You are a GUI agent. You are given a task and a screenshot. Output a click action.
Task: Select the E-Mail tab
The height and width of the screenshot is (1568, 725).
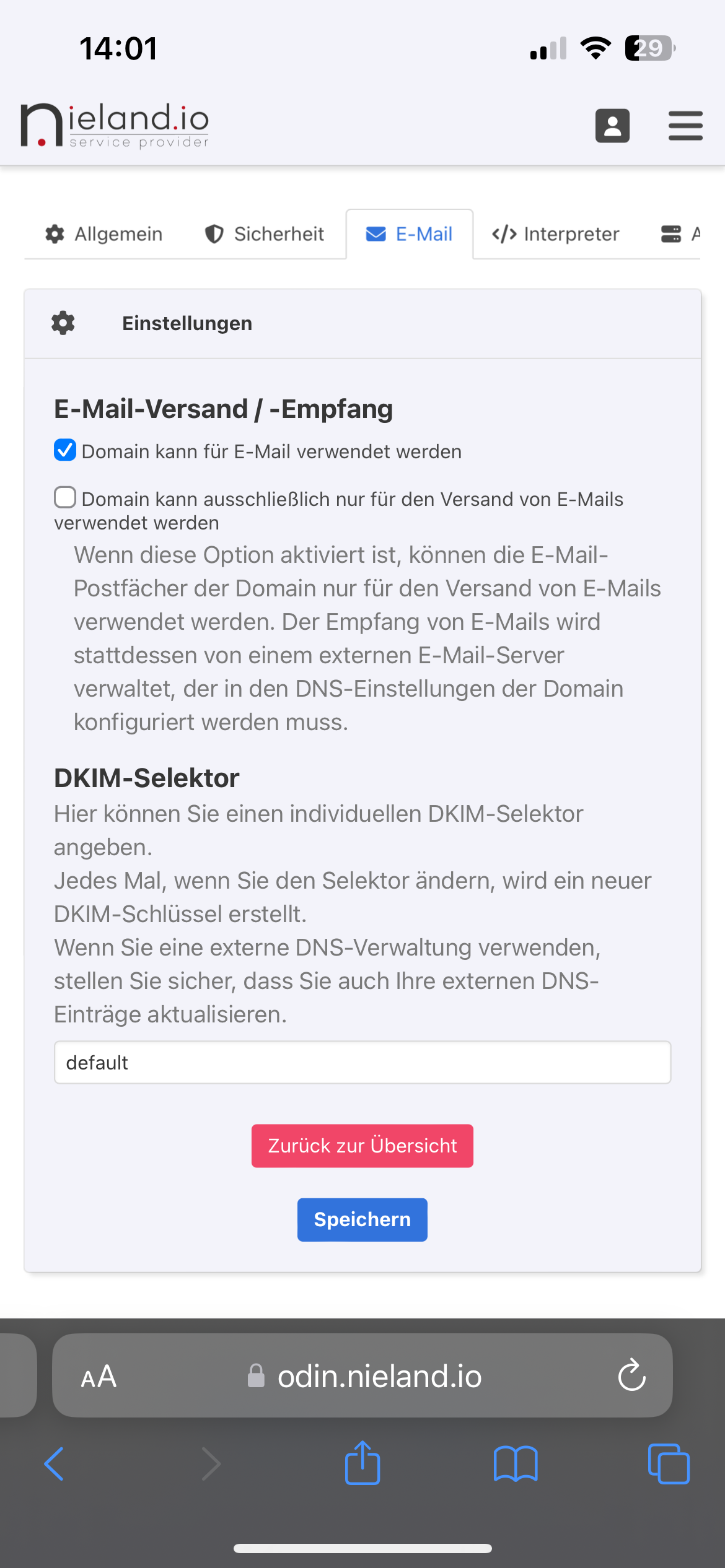(x=410, y=234)
